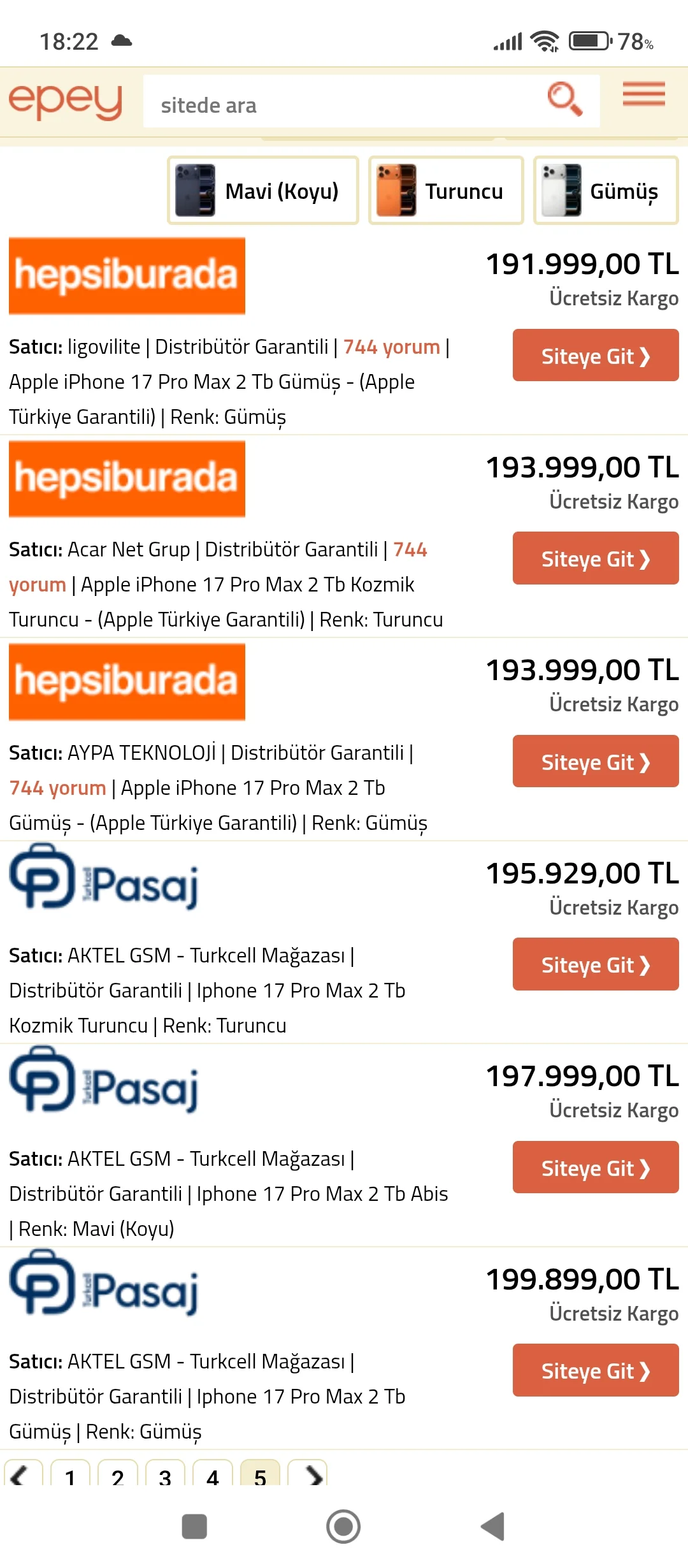This screenshot has height=1568, width=688.
Task: Advance to the next results page
Action: 308,1475
